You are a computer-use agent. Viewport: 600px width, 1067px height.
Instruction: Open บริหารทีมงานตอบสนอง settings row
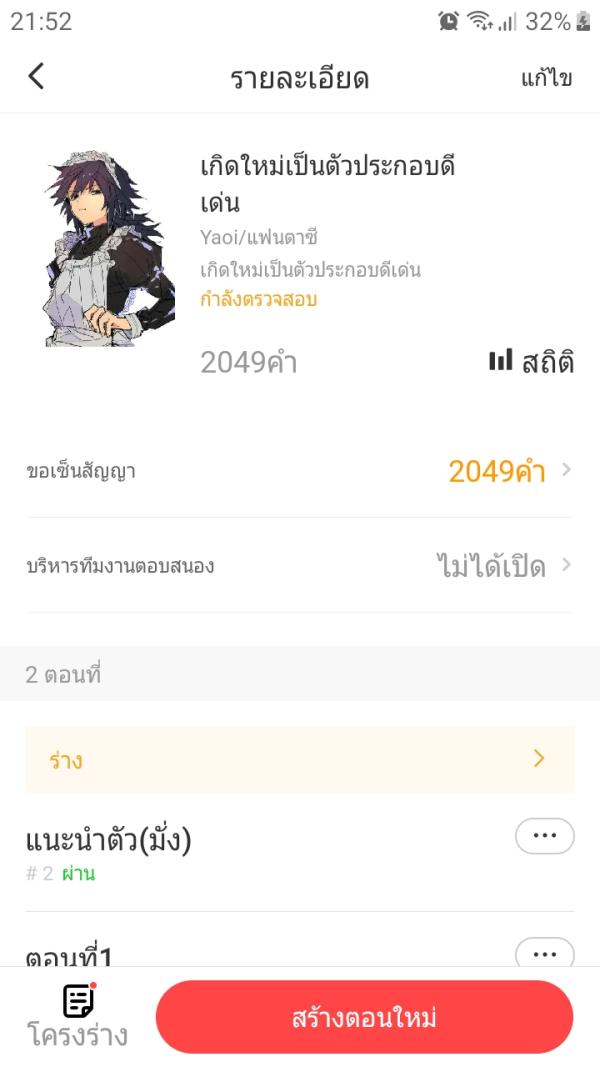[x=300, y=566]
